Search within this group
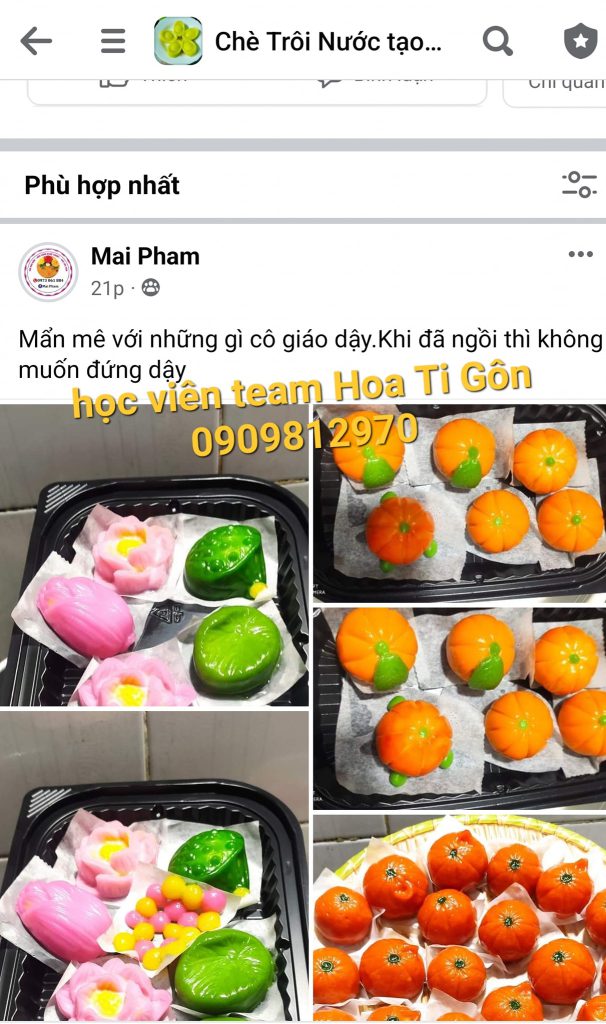Screen dimensions: 606x1024 (497, 41)
